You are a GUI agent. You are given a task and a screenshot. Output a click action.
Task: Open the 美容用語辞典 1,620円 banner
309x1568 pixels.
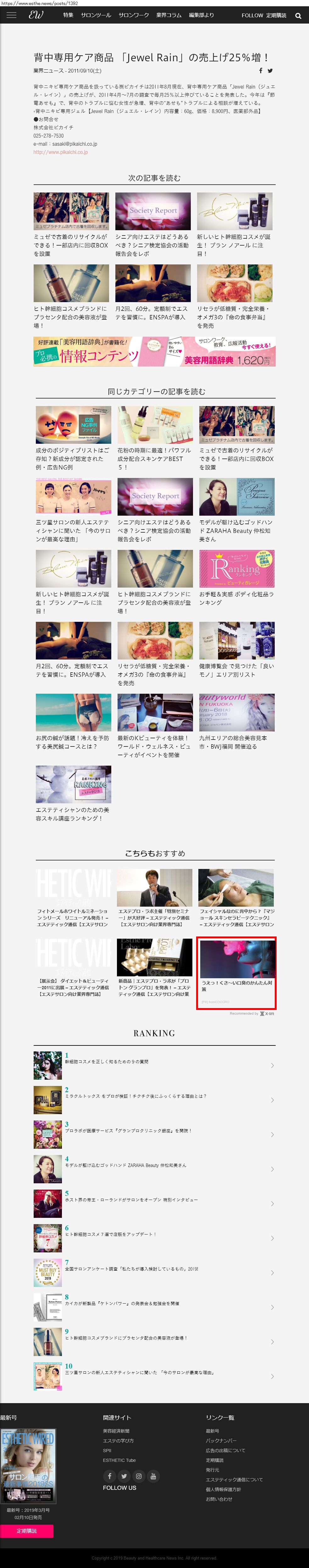tap(154, 352)
